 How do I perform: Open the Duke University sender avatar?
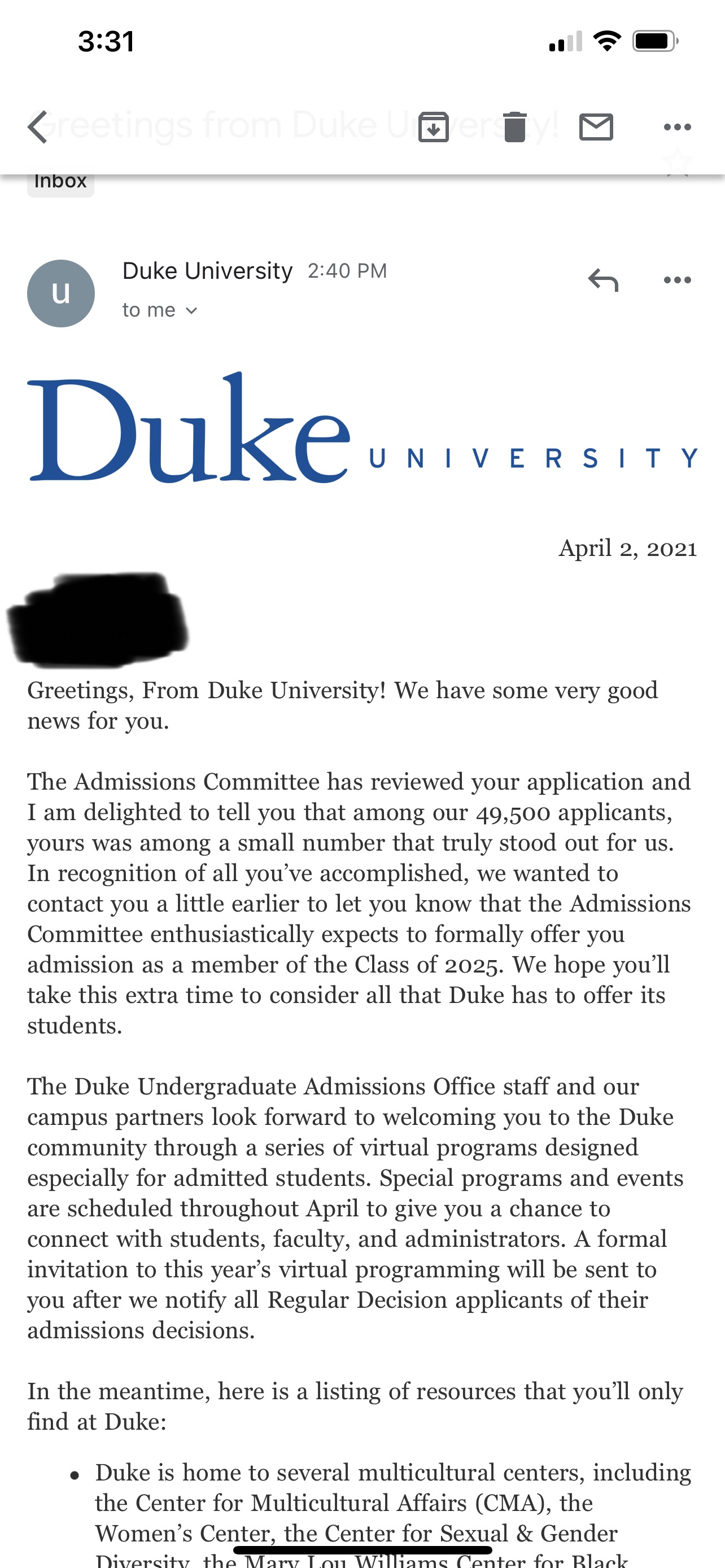coord(61,294)
